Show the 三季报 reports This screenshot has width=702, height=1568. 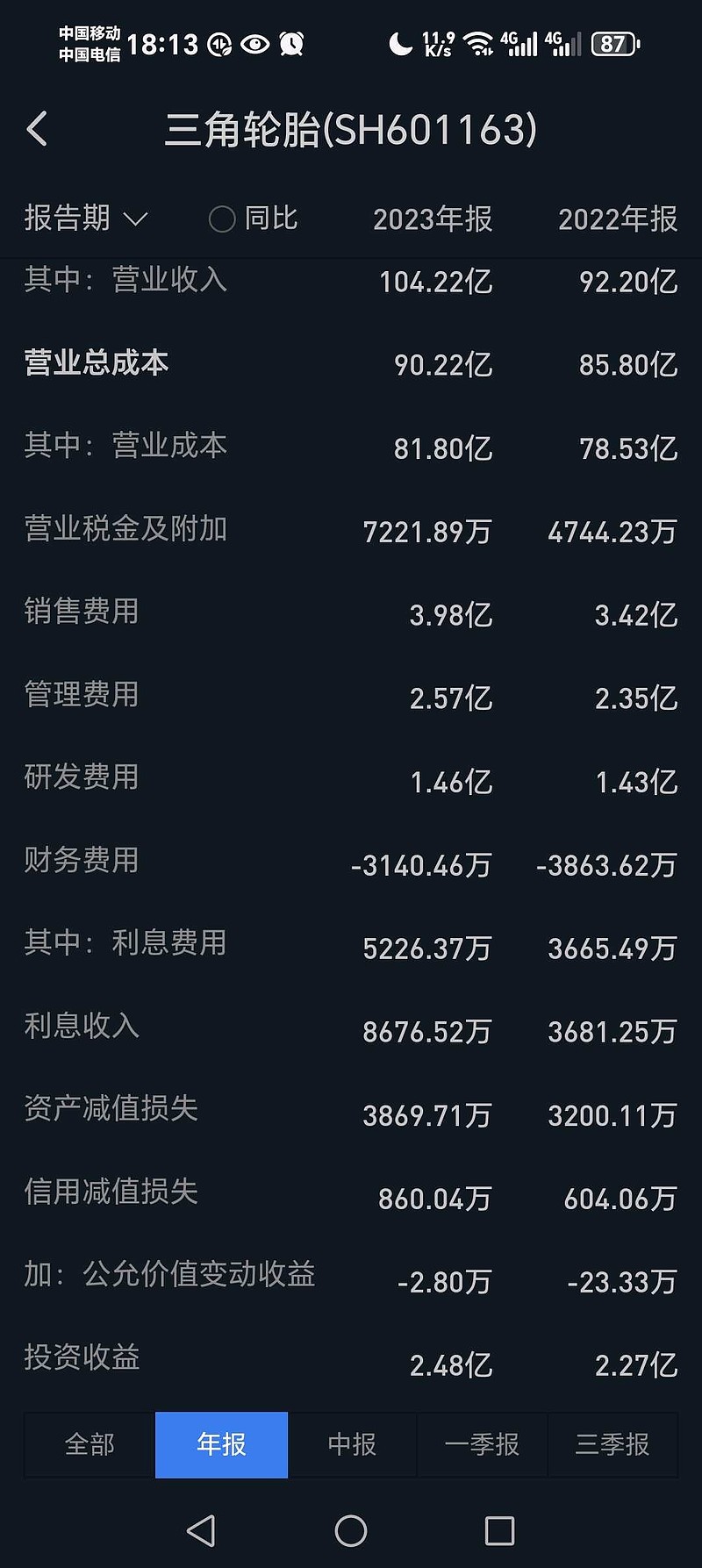(612, 1444)
